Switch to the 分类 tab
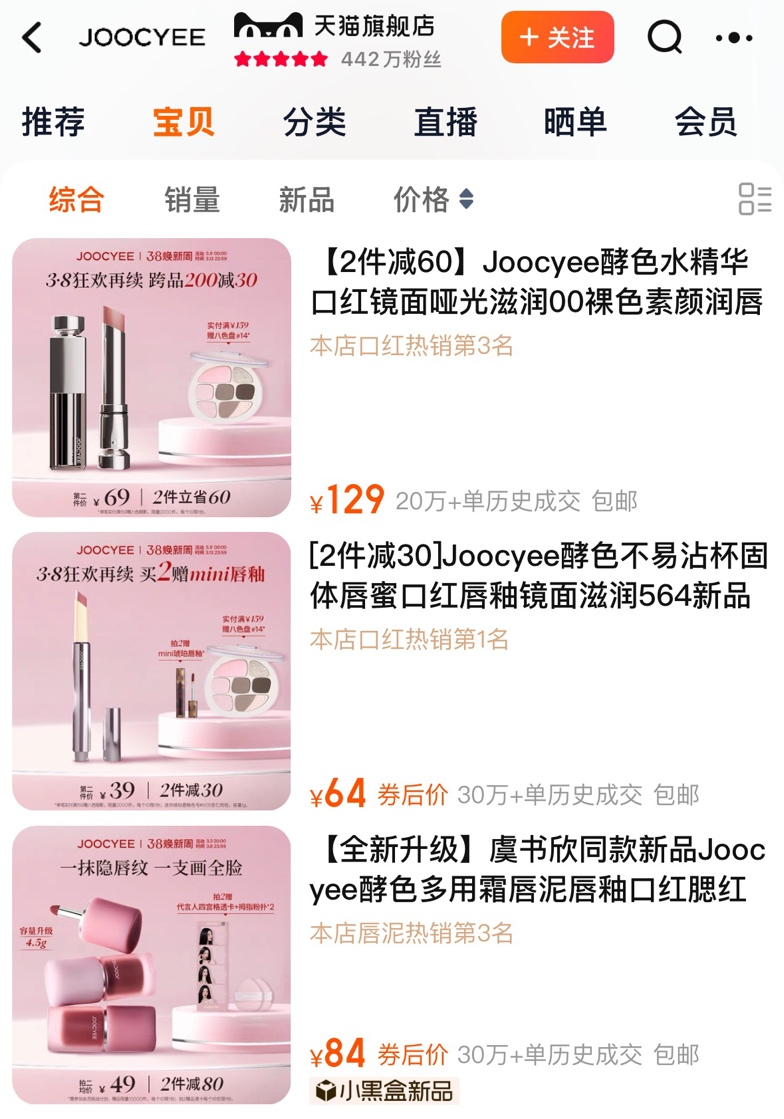 click(x=315, y=121)
